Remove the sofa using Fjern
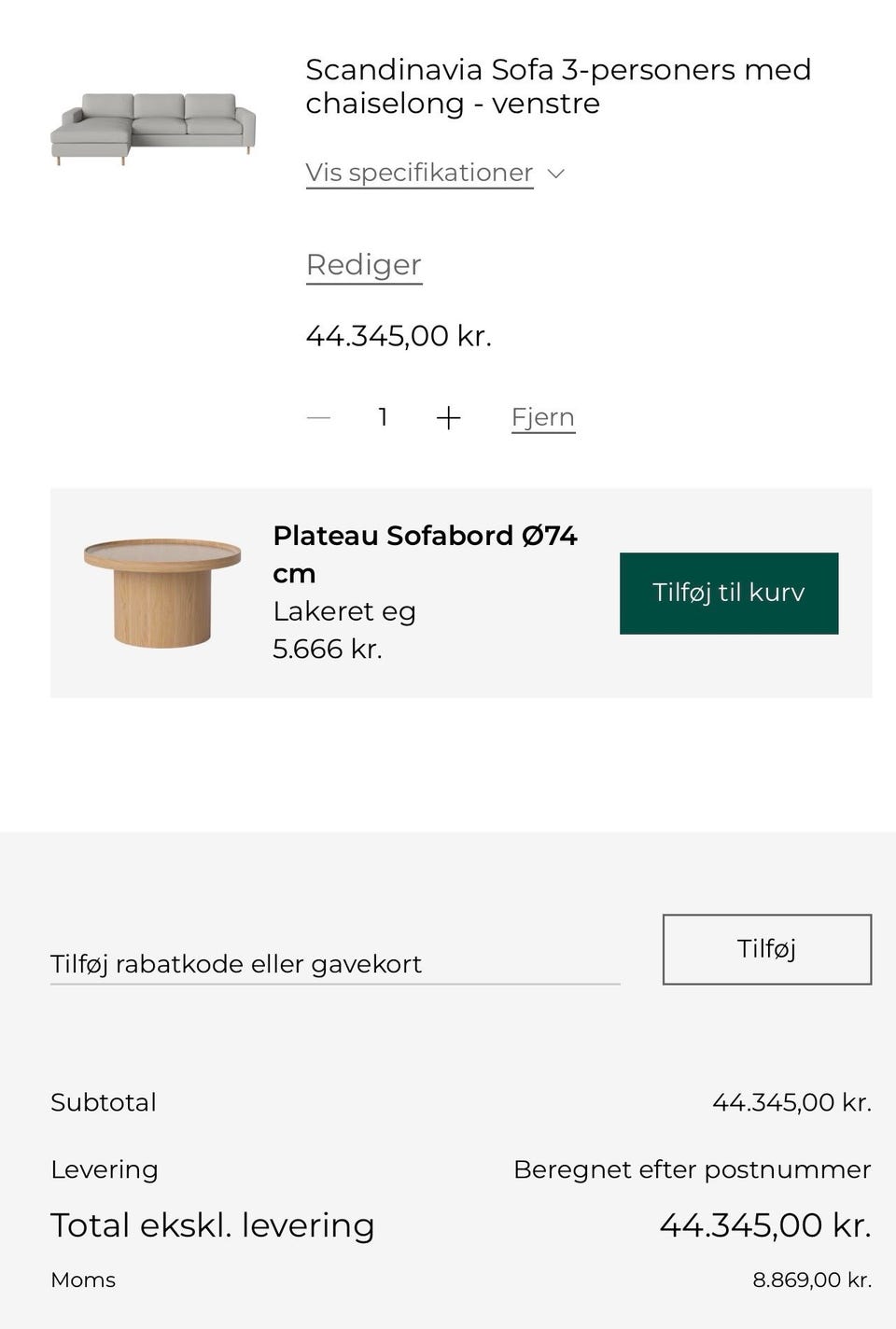The image size is (896, 1329). coord(542,416)
